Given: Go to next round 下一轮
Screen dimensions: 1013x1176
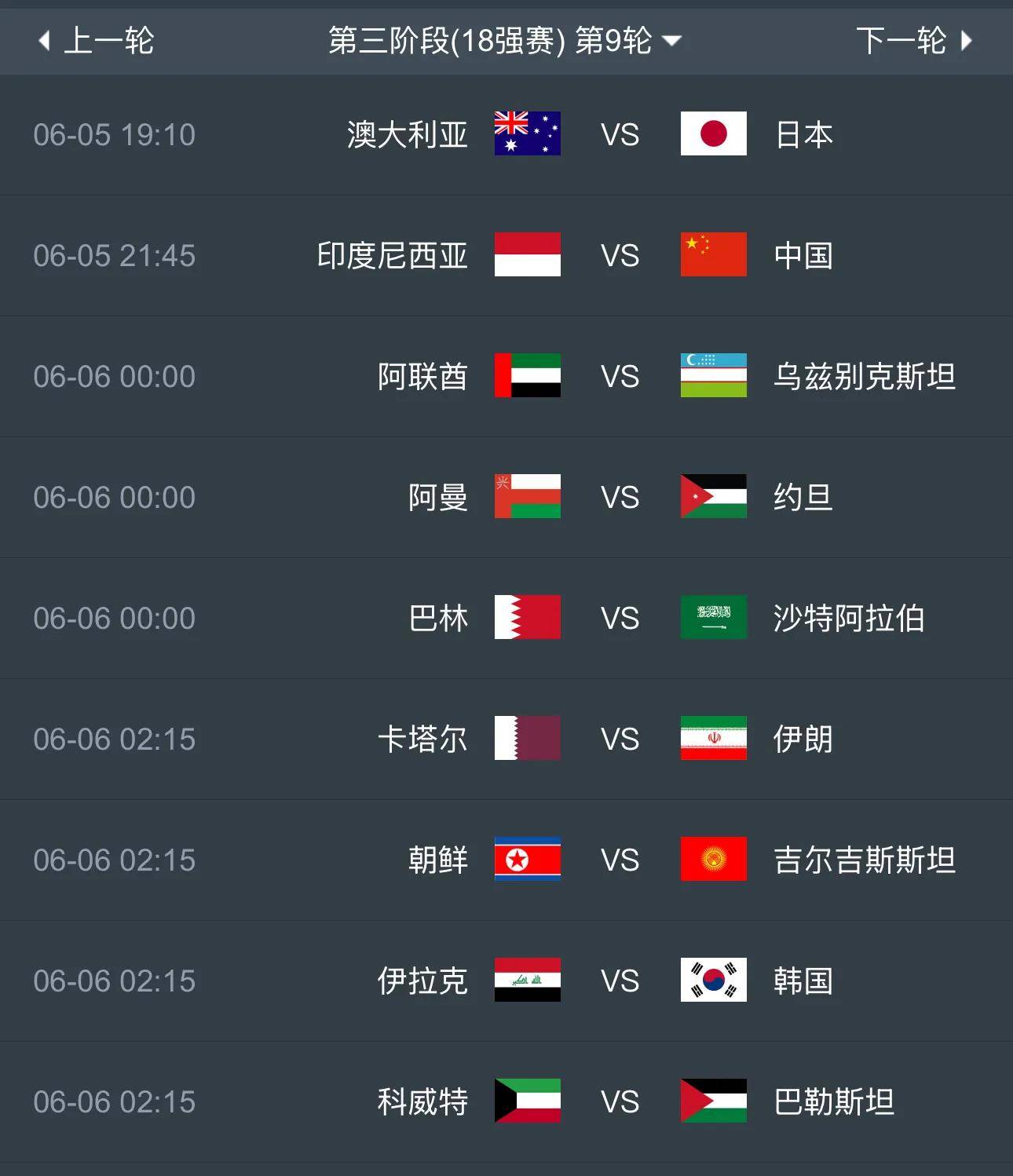Looking at the screenshot, I should point(913,40).
